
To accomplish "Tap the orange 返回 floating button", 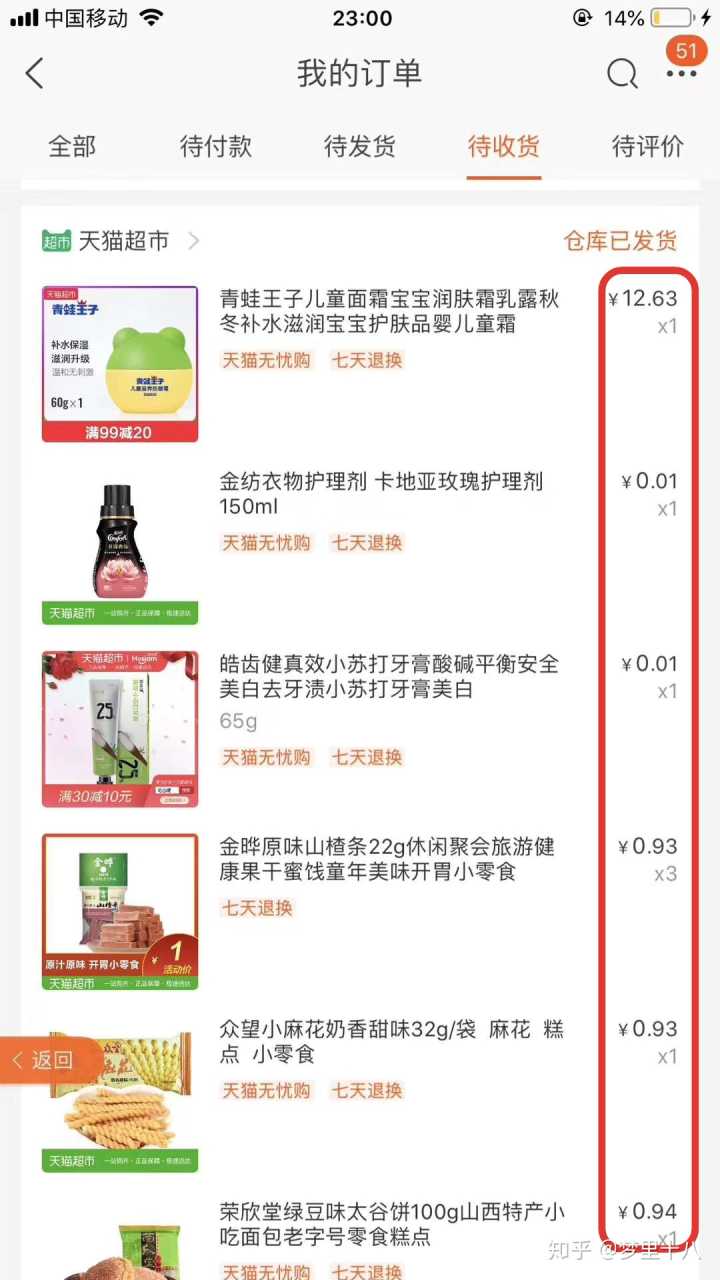I will 45,1060.
